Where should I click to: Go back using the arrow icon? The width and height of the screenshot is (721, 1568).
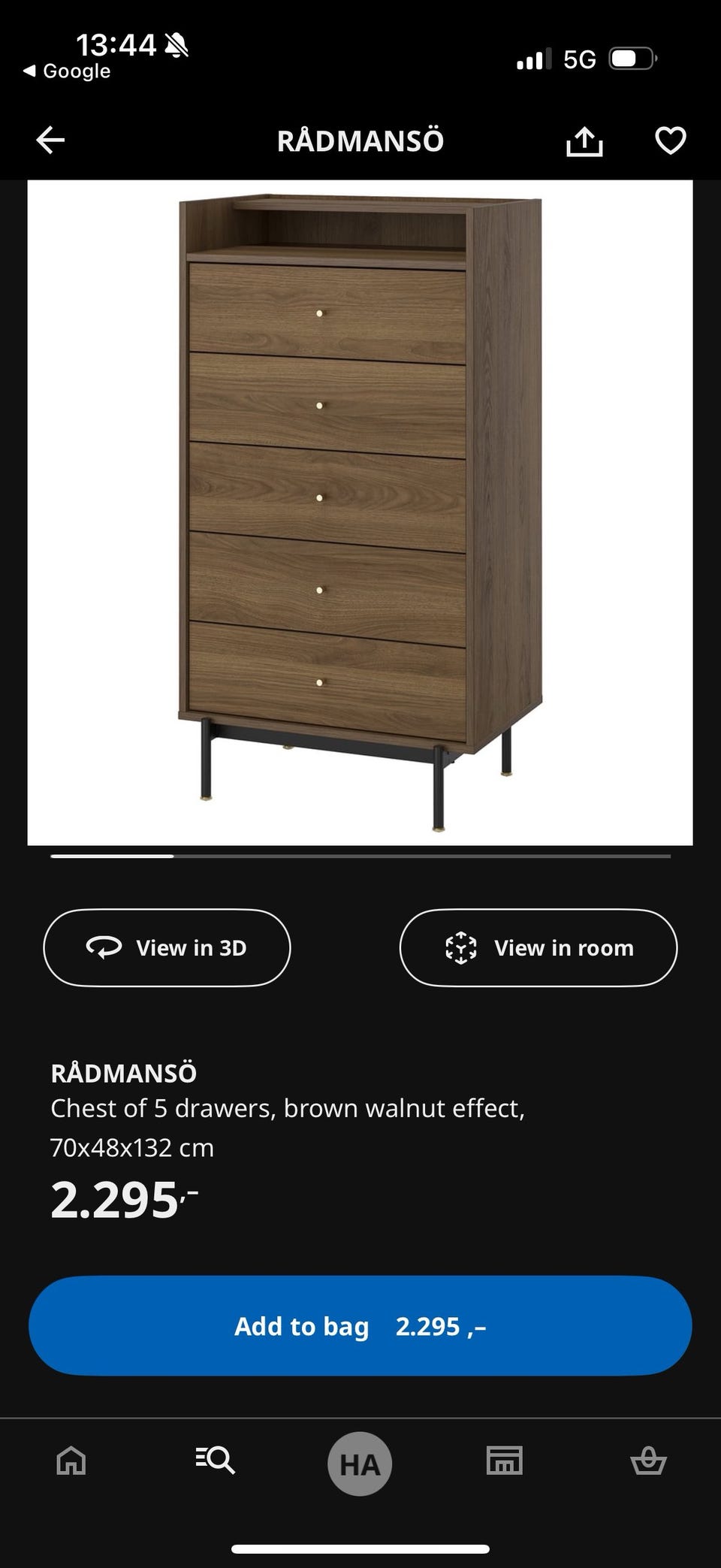click(x=51, y=140)
